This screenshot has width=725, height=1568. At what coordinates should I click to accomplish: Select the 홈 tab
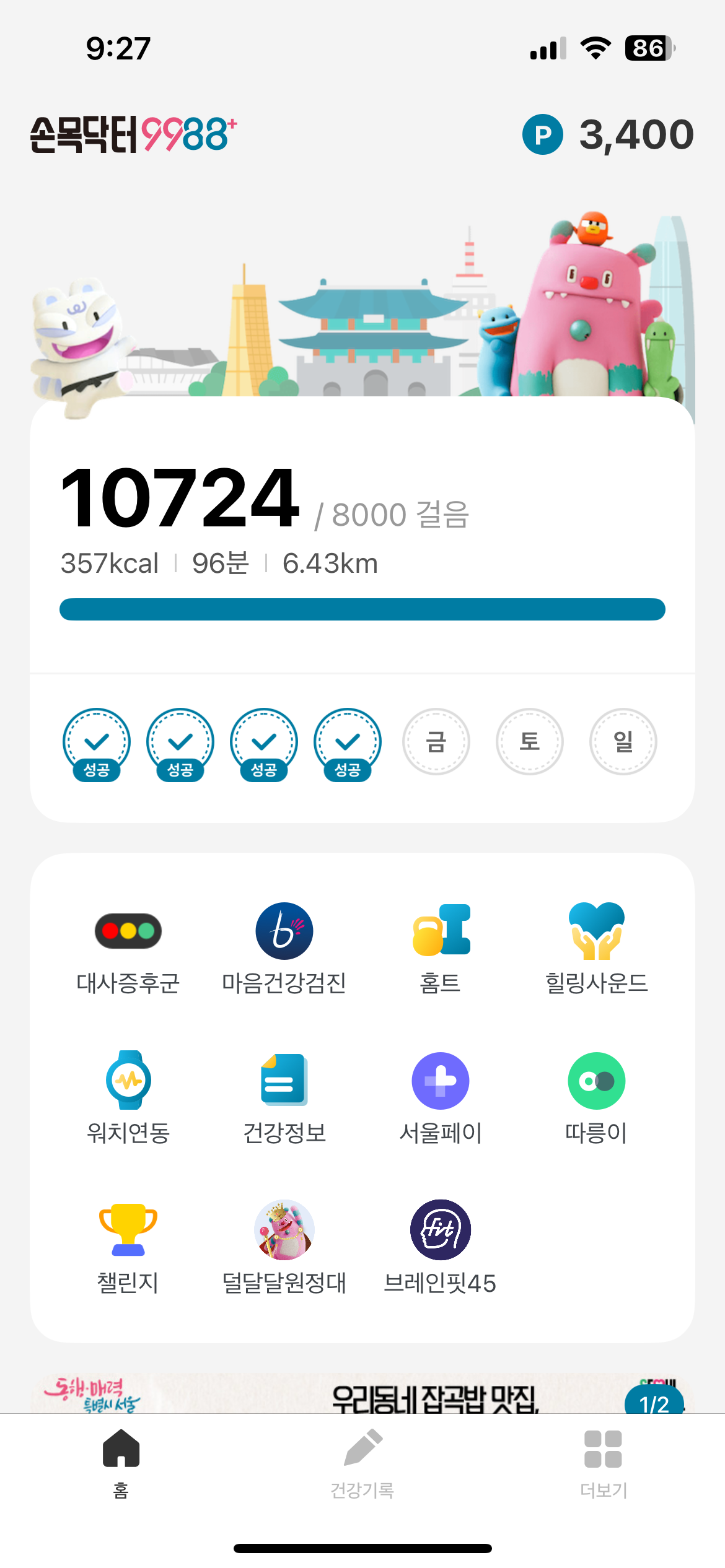tap(121, 1463)
